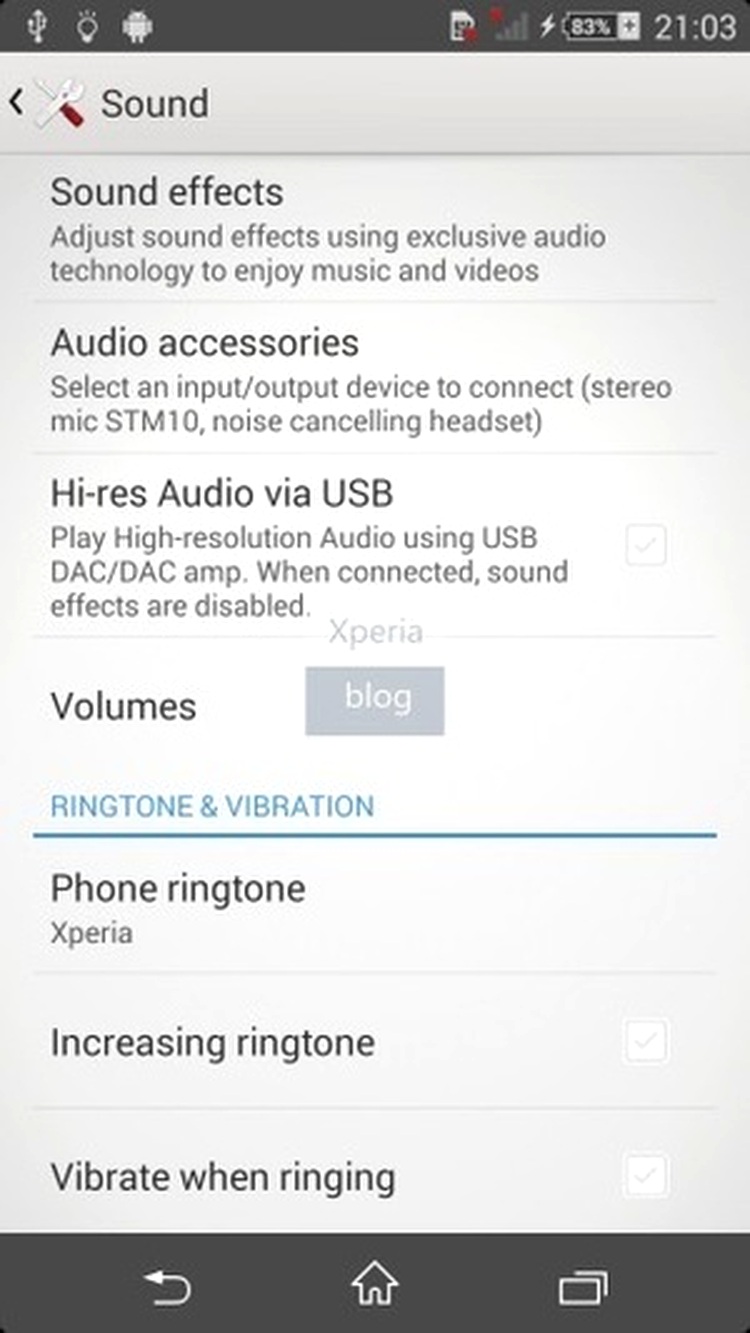Image resolution: width=750 pixels, height=1333 pixels.
Task: Open recent apps from navigation bar
Action: pyautogui.click(x=583, y=1286)
